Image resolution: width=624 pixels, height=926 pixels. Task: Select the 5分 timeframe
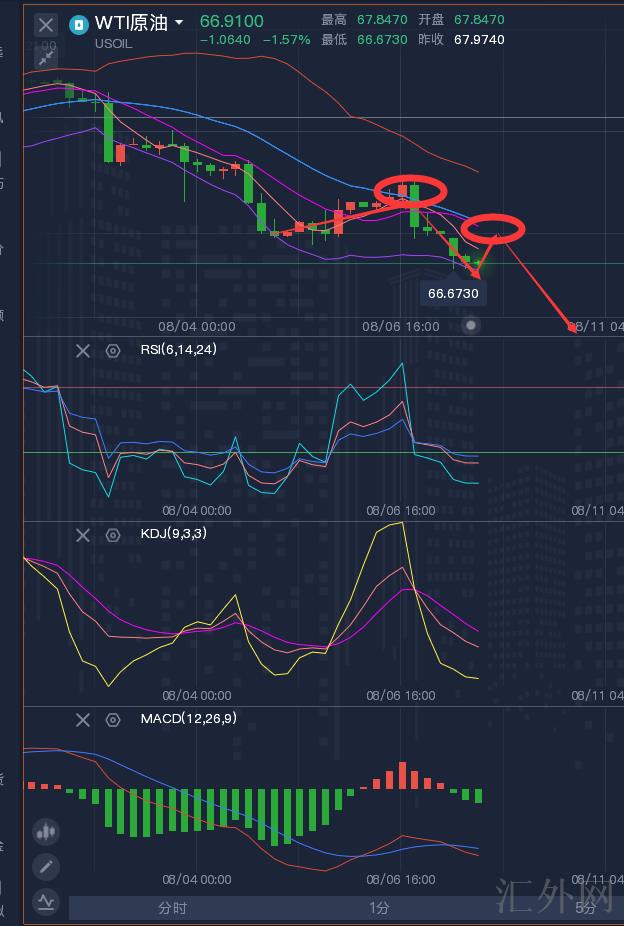pyautogui.click(x=585, y=908)
